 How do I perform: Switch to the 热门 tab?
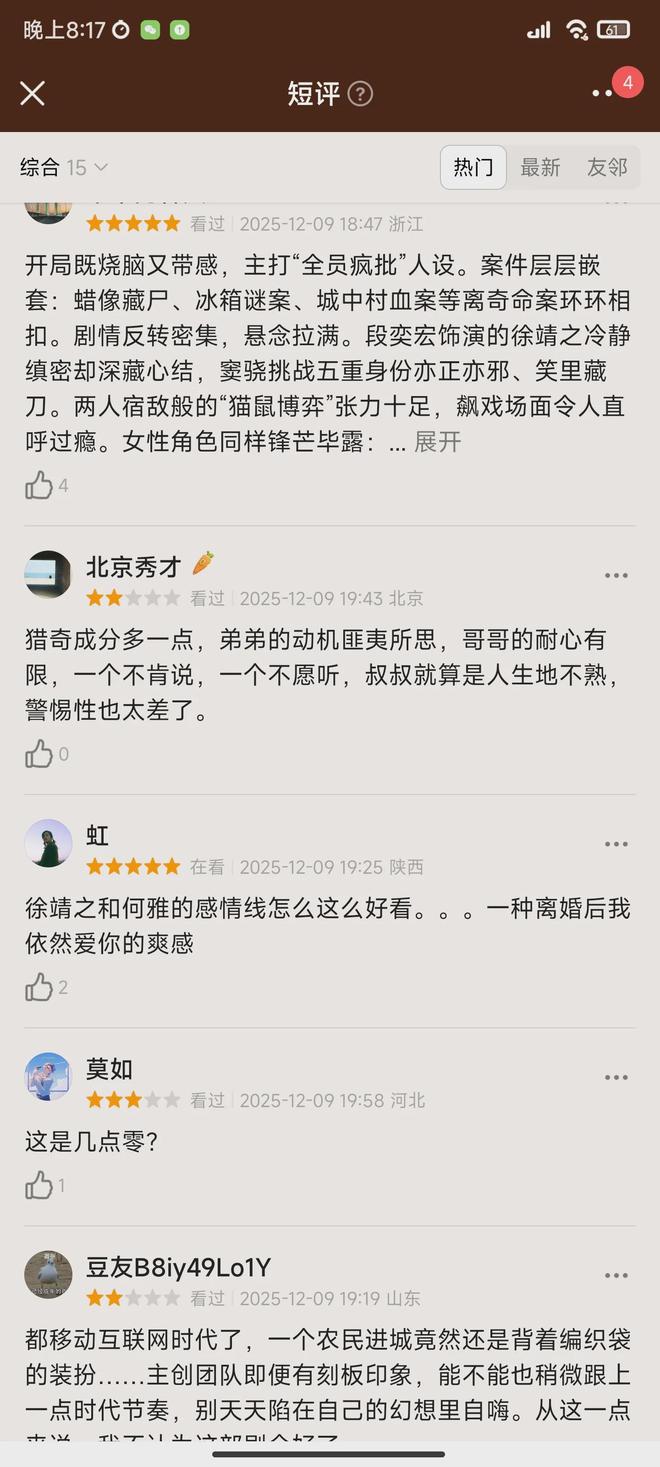coord(473,168)
